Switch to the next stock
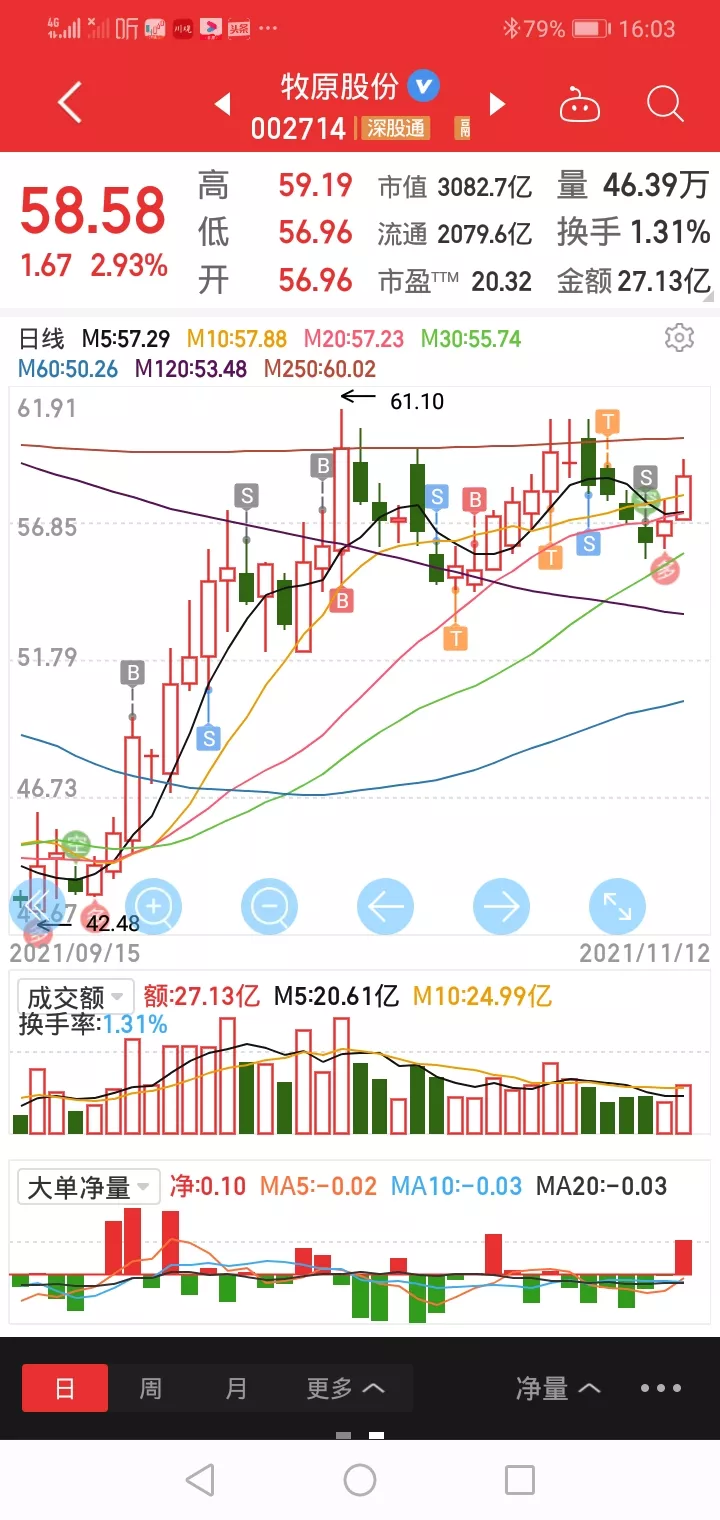Image resolution: width=720 pixels, height=1520 pixels. click(x=497, y=104)
